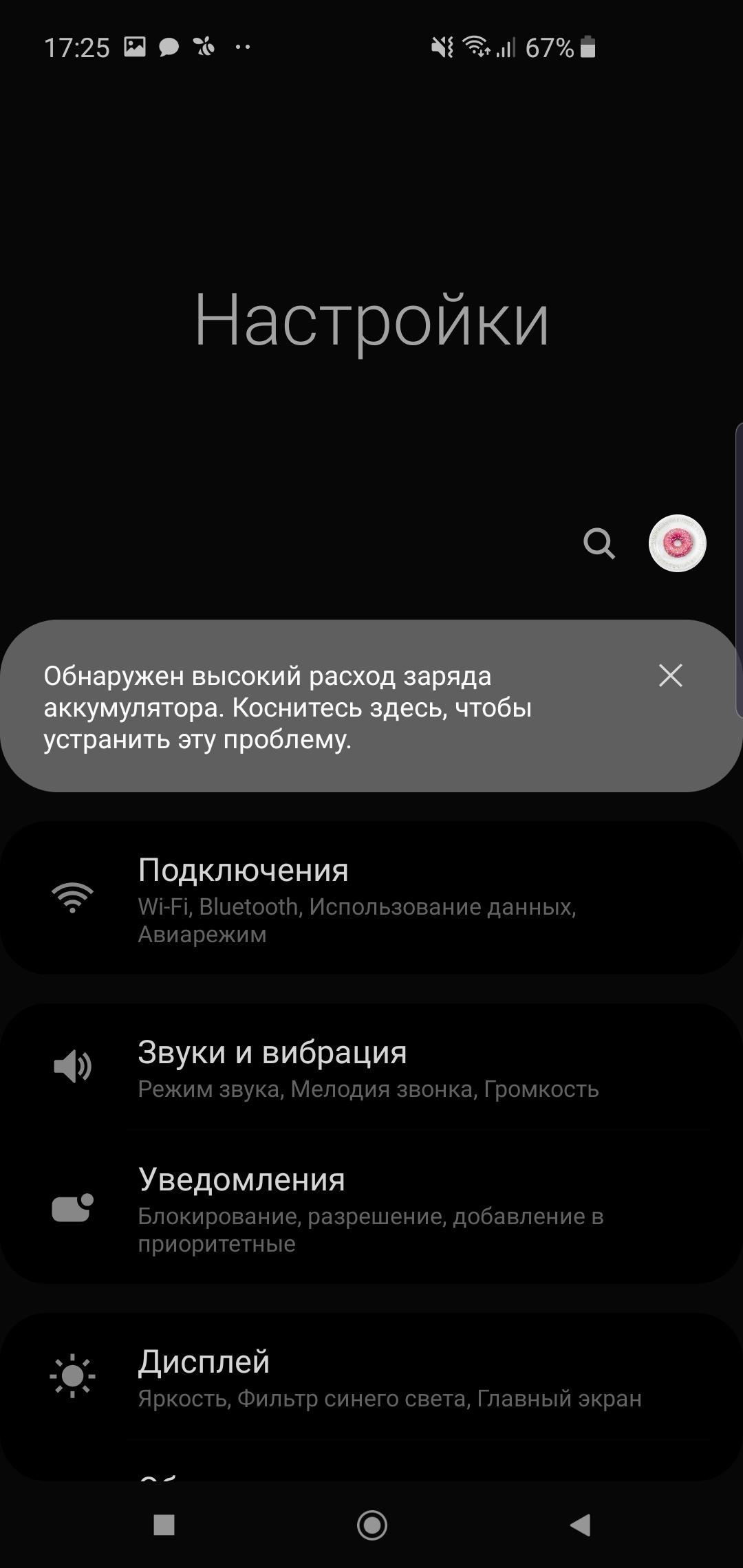The image size is (743, 1568).
Task: Open Подключения settings
Action: coord(371,898)
